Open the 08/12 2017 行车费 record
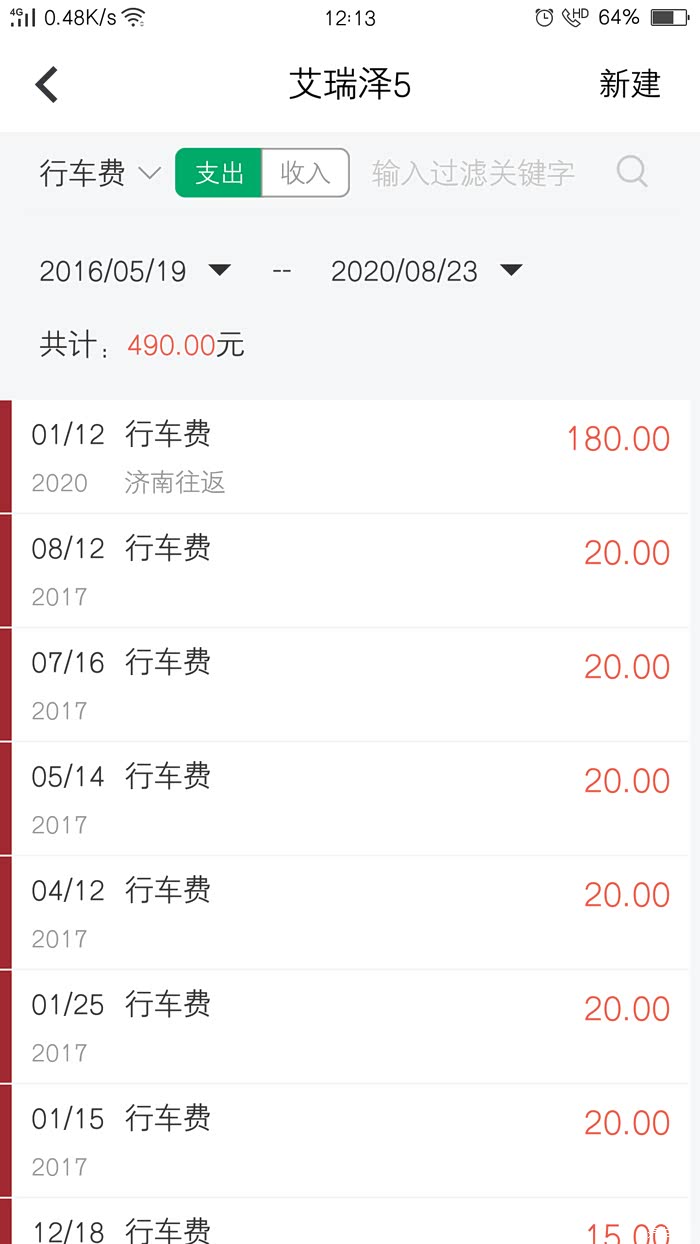The width and height of the screenshot is (700, 1244). (x=350, y=571)
